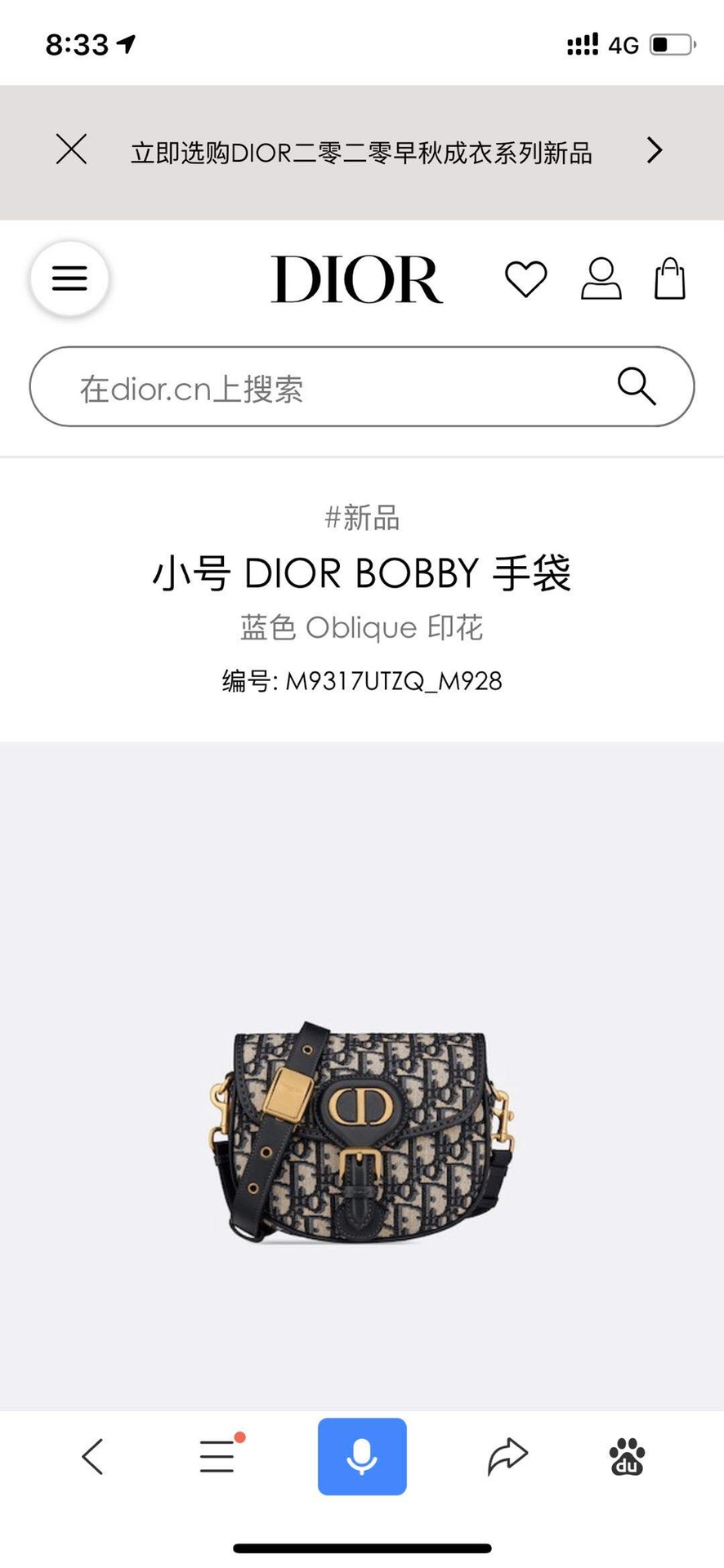This screenshot has height=1568, width=724.
Task: Open the wishlist heart
Action: pyautogui.click(x=525, y=278)
